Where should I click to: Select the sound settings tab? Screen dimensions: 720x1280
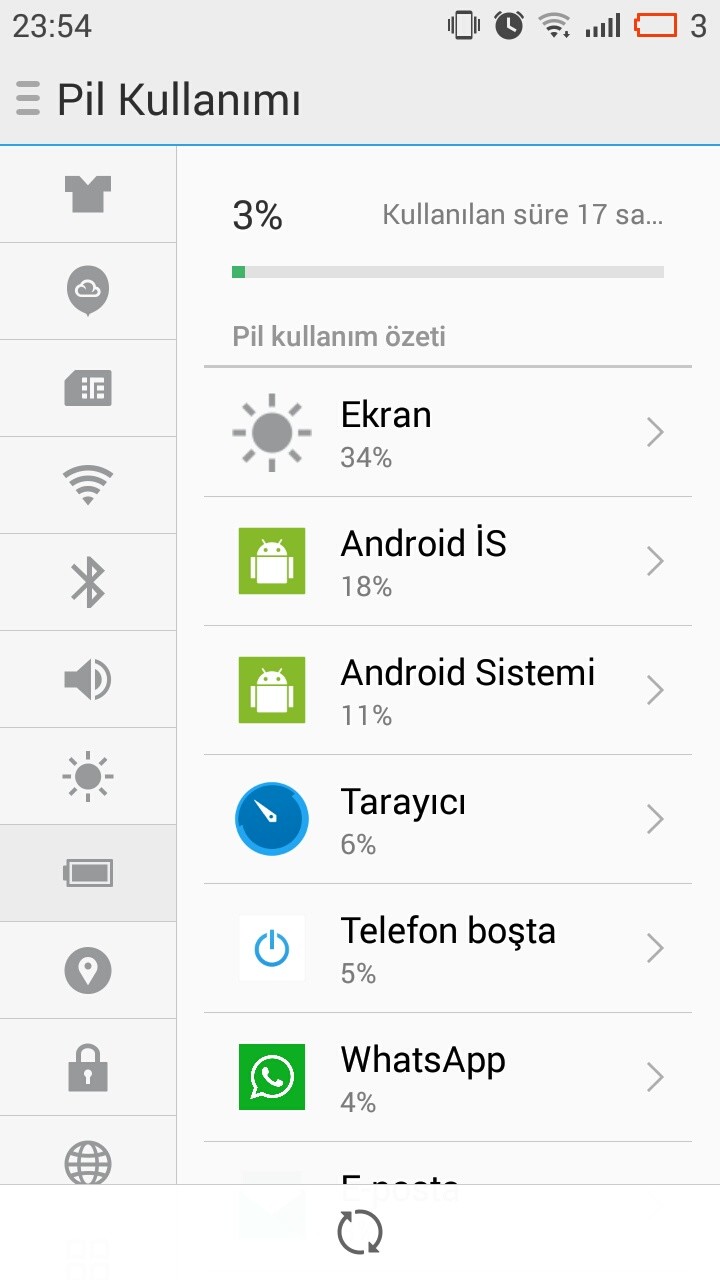point(88,679)
